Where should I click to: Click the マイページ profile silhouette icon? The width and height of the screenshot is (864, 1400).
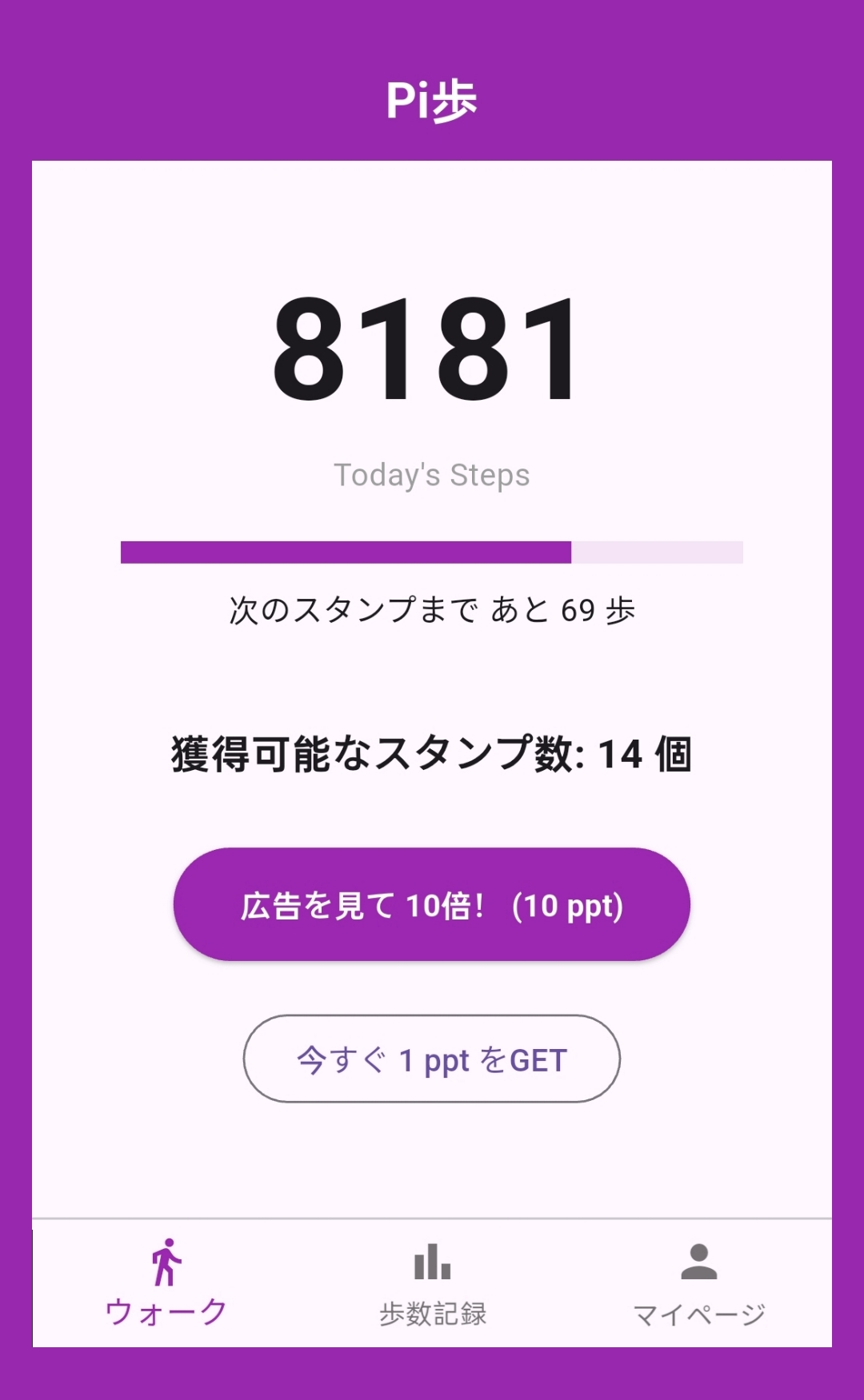[x=698, y=1259]
